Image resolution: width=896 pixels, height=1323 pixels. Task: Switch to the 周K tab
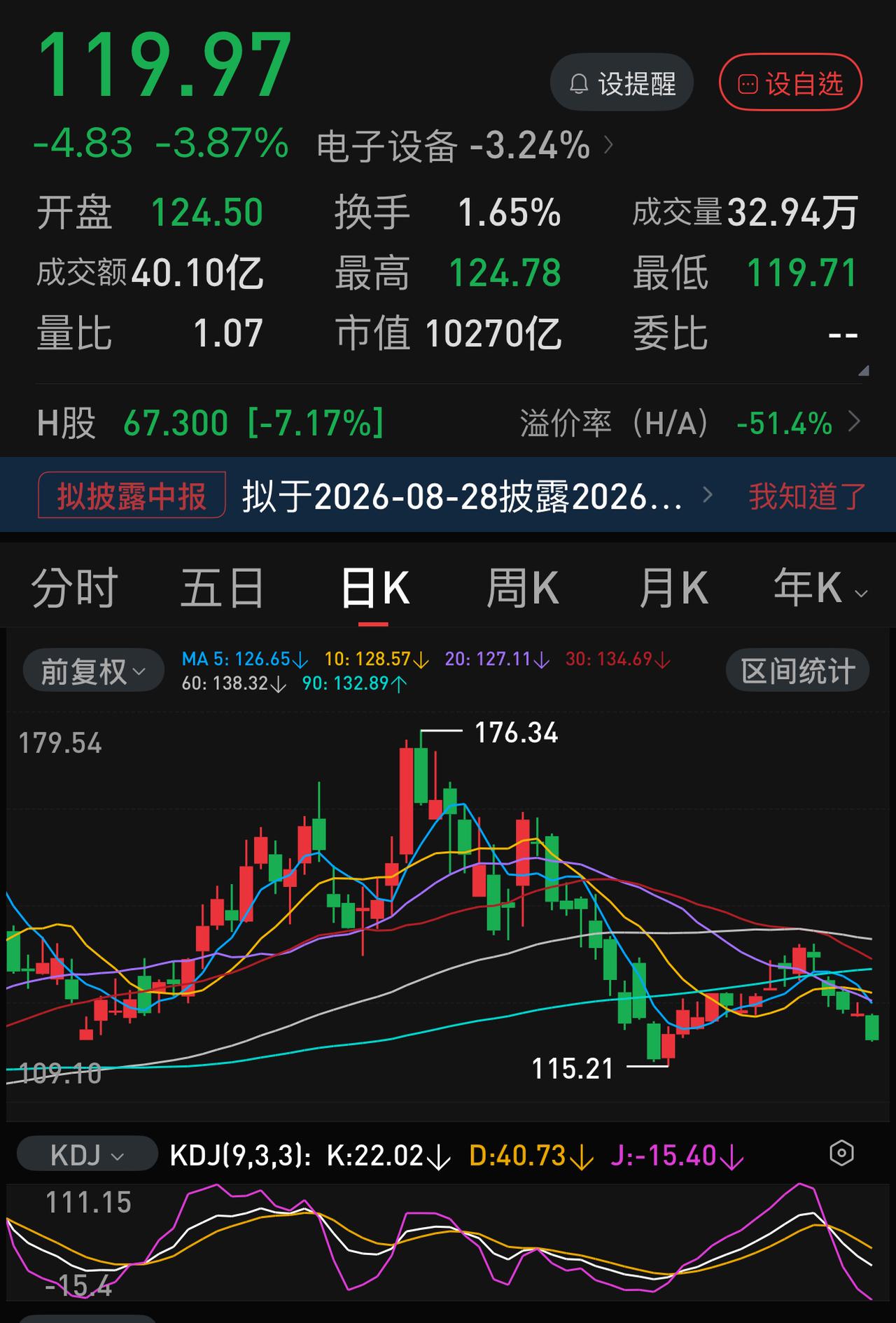point(523,587)
